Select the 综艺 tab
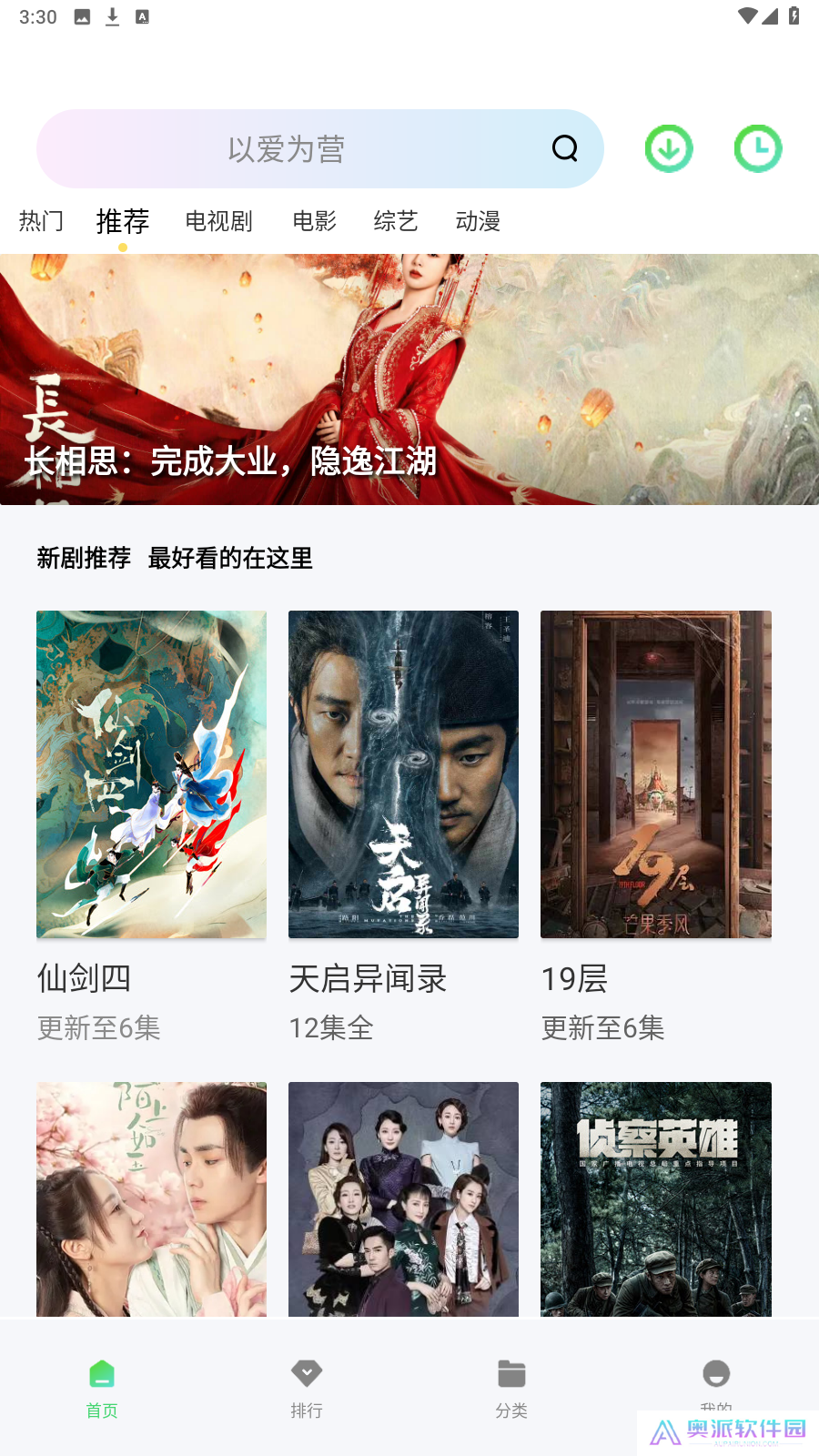The image size is (819, 1456). coord(394,221)
